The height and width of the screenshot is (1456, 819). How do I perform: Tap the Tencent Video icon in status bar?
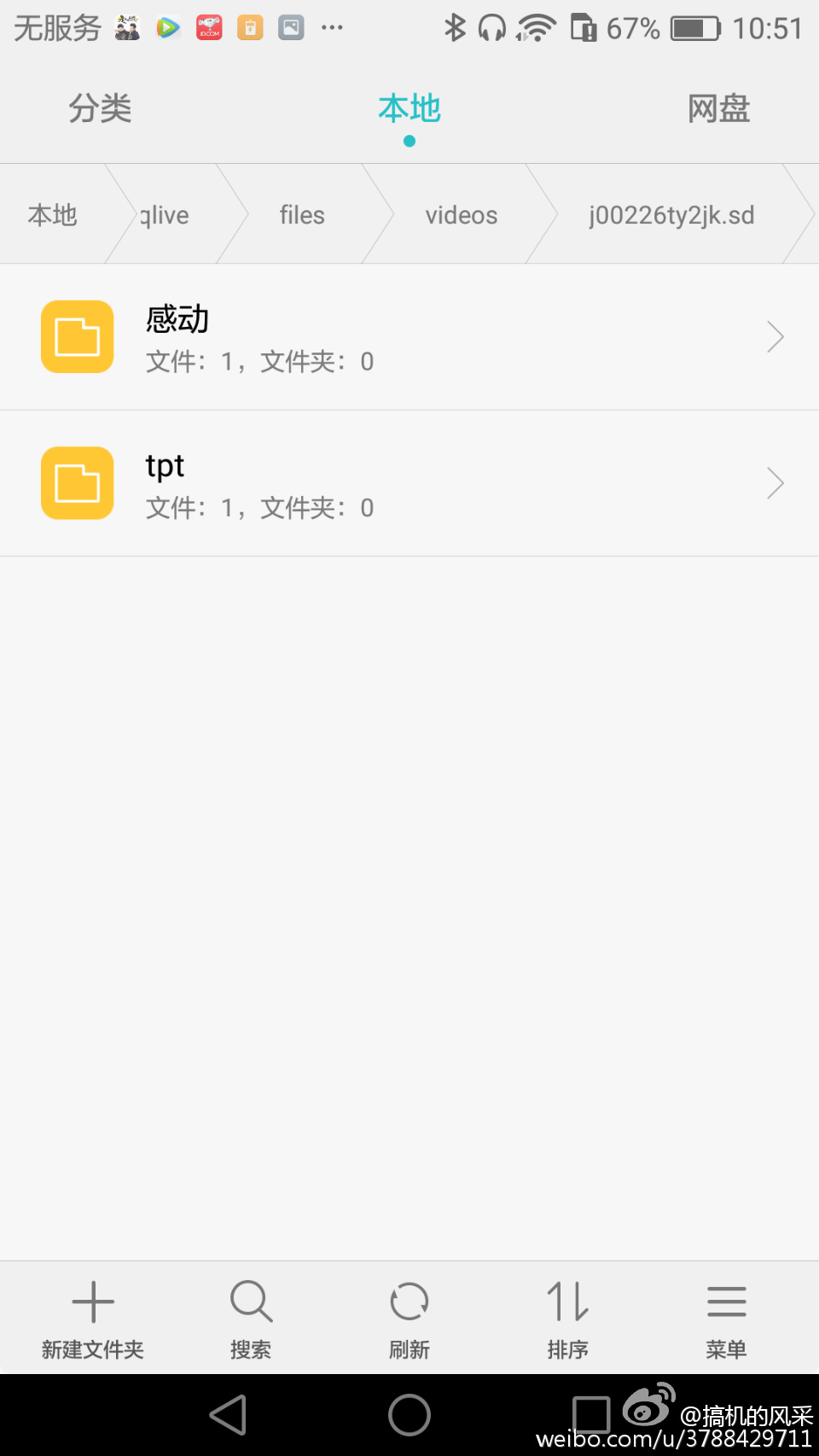click(167, 27)
